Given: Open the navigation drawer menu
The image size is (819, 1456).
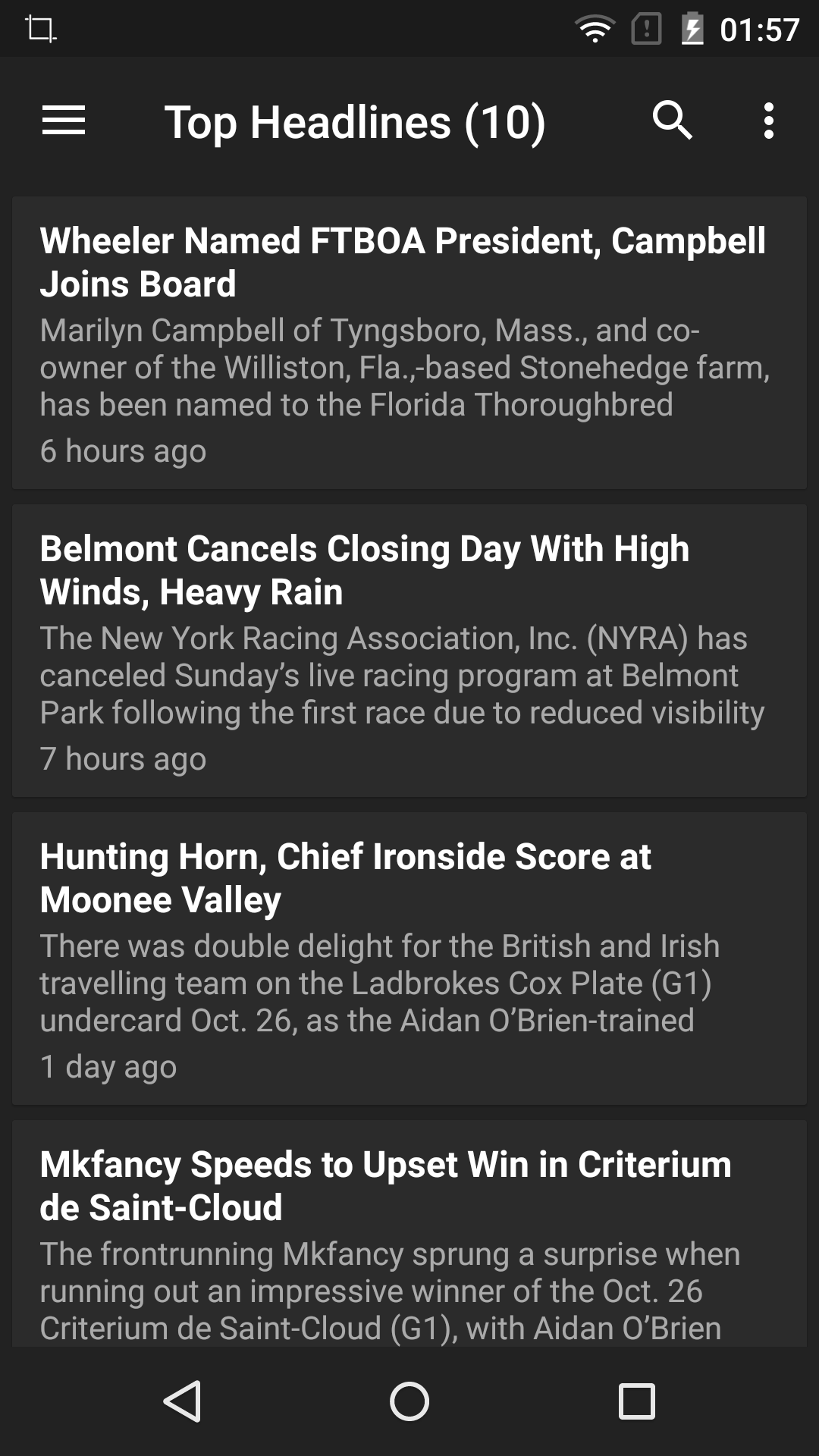Looking at the screenshot, I should point(64,121).
